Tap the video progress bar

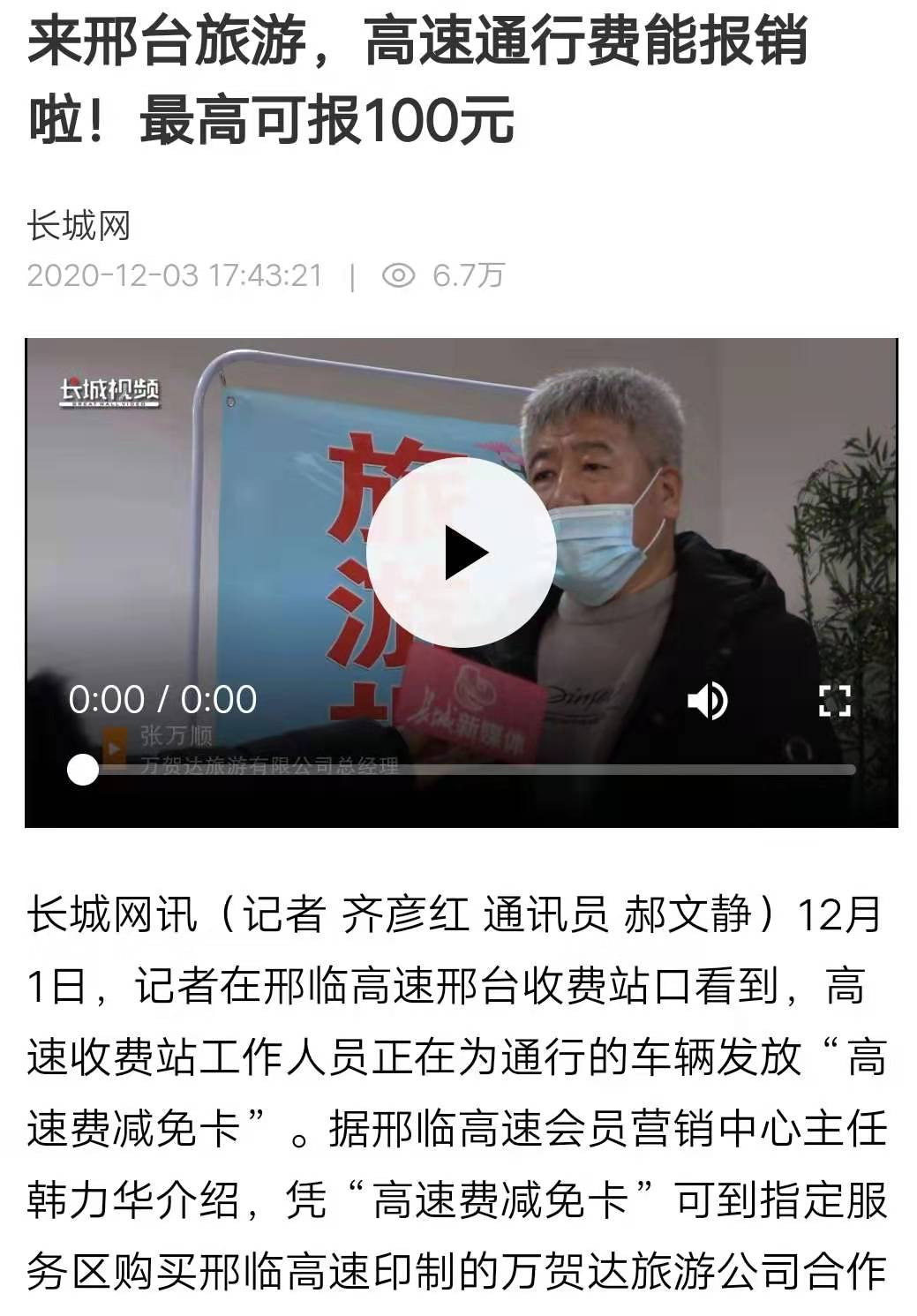(468, 770)
